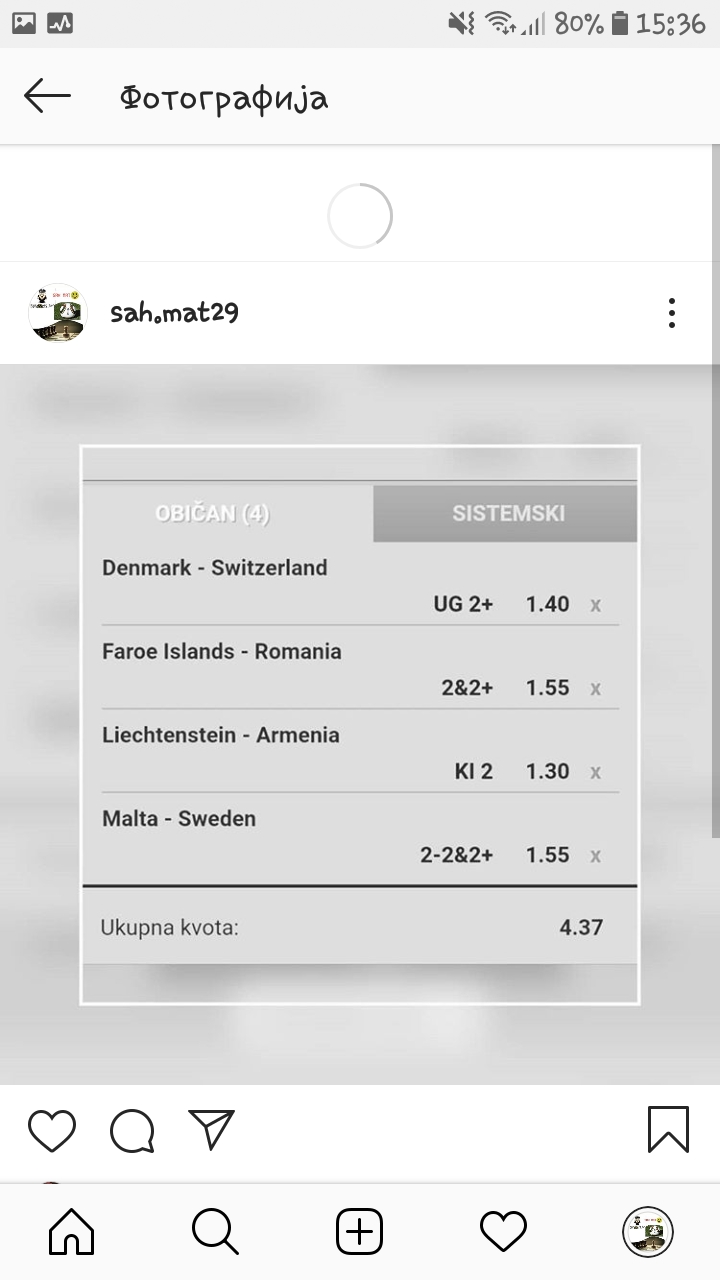Comment on this post
Image resolution: width=720 pixels, height=1280 pixels.
(x=132, y=1130)
